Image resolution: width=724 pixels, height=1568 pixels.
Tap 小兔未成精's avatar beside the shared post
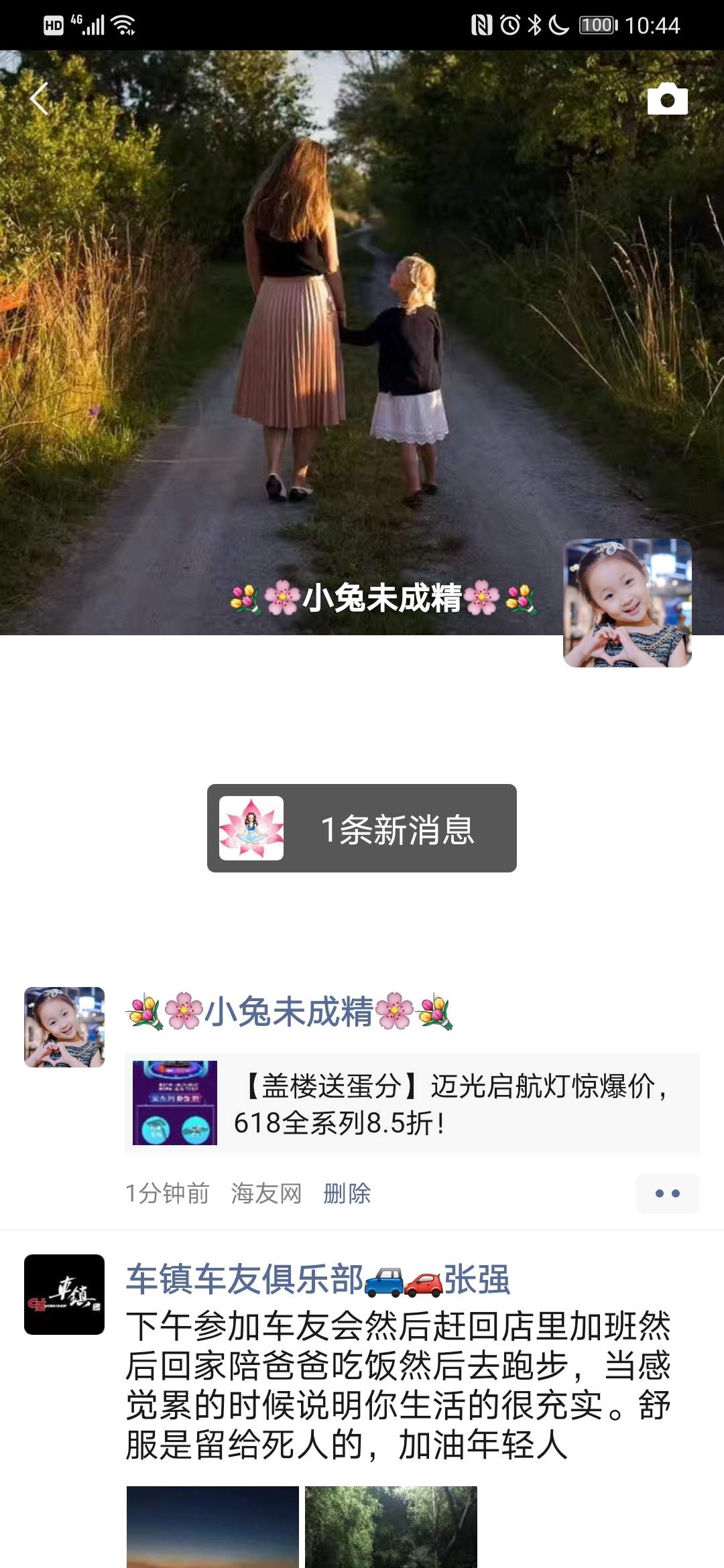click(x=64, y=1027)
